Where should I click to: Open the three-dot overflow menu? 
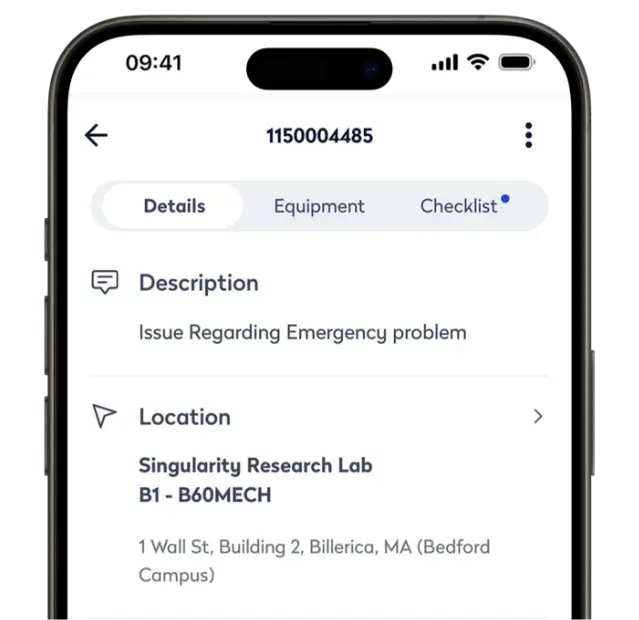point(528,135)
